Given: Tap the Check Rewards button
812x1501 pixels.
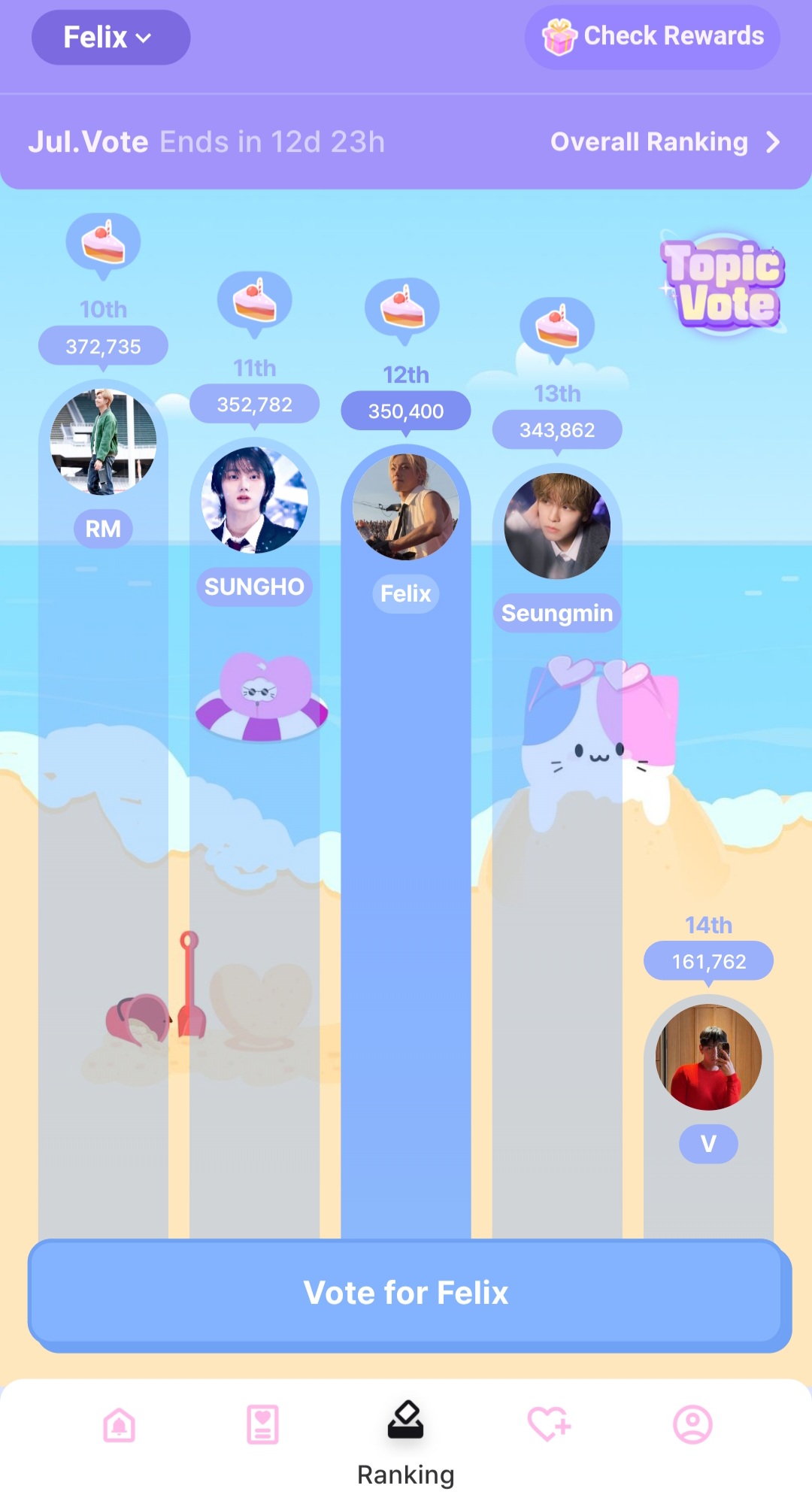Looking at the screenshot, I should pos(652,37).
